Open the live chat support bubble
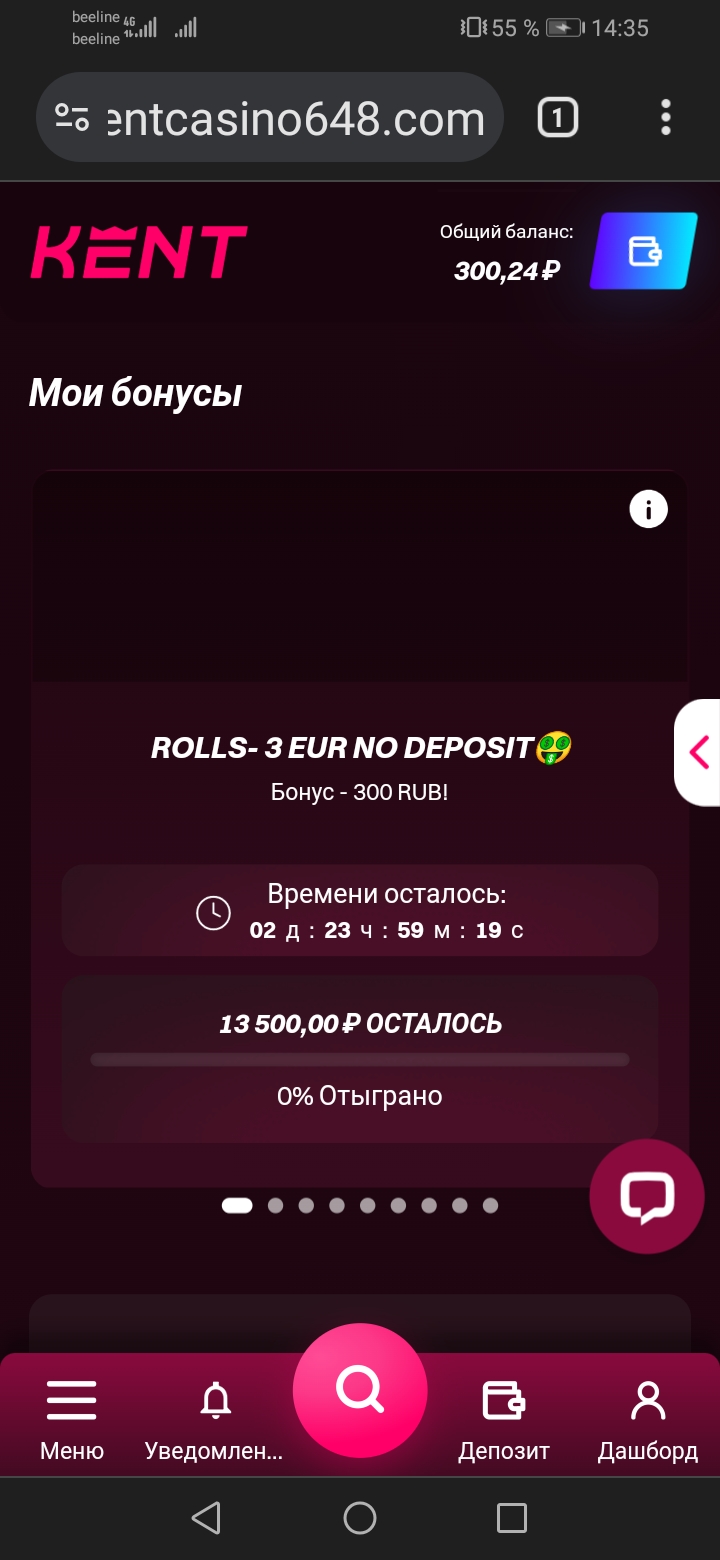Screen dimensions: 720x1560 [x=647, y=1196]
